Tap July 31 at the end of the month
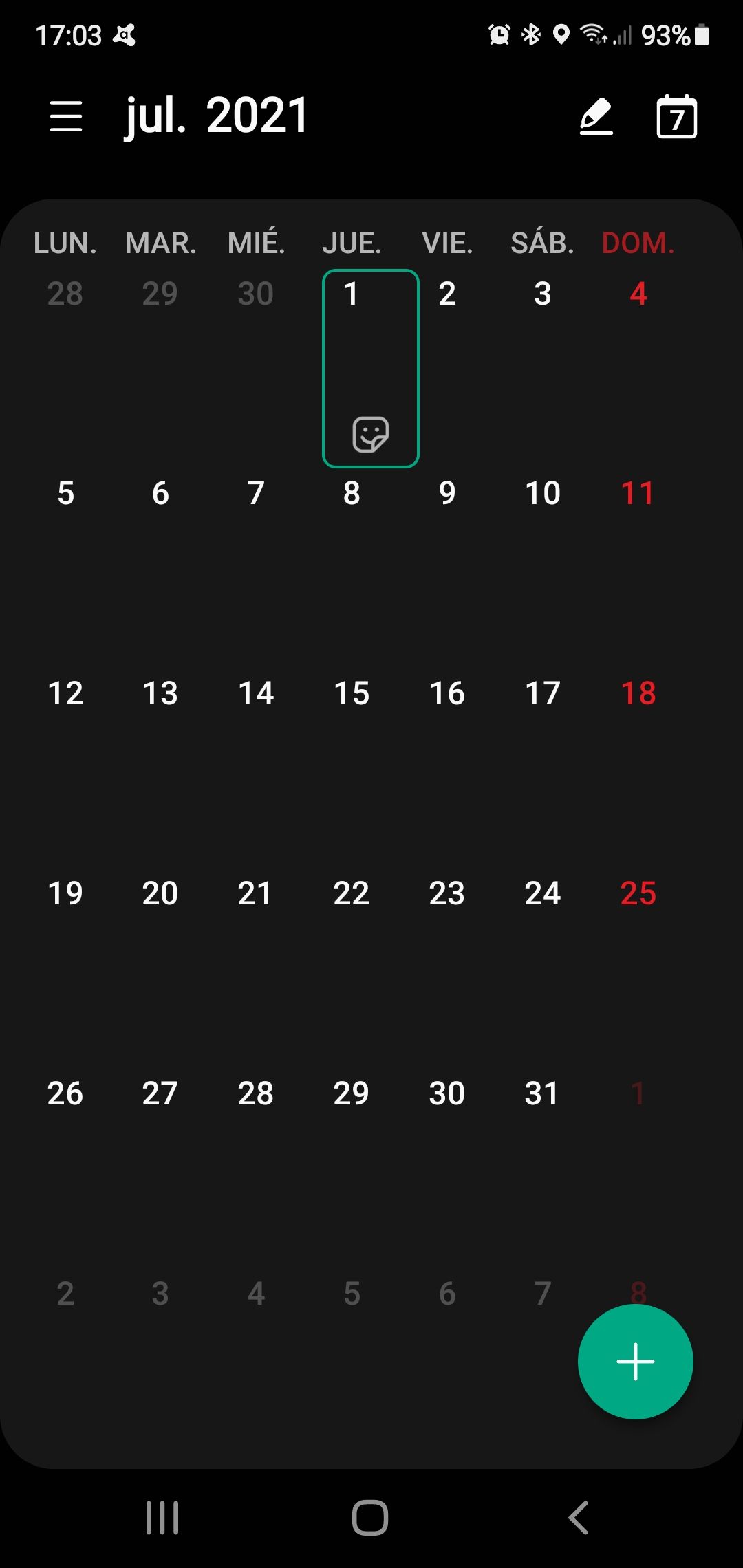 tap(541, 1093)
